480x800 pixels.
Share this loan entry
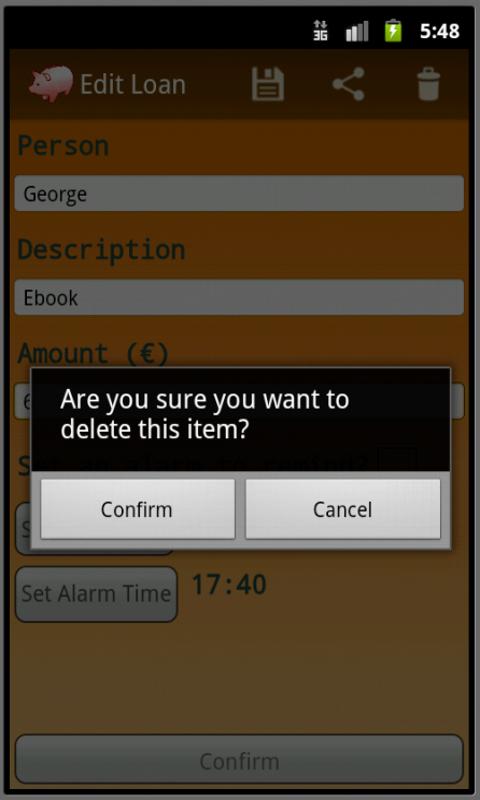tap(348, 84)
